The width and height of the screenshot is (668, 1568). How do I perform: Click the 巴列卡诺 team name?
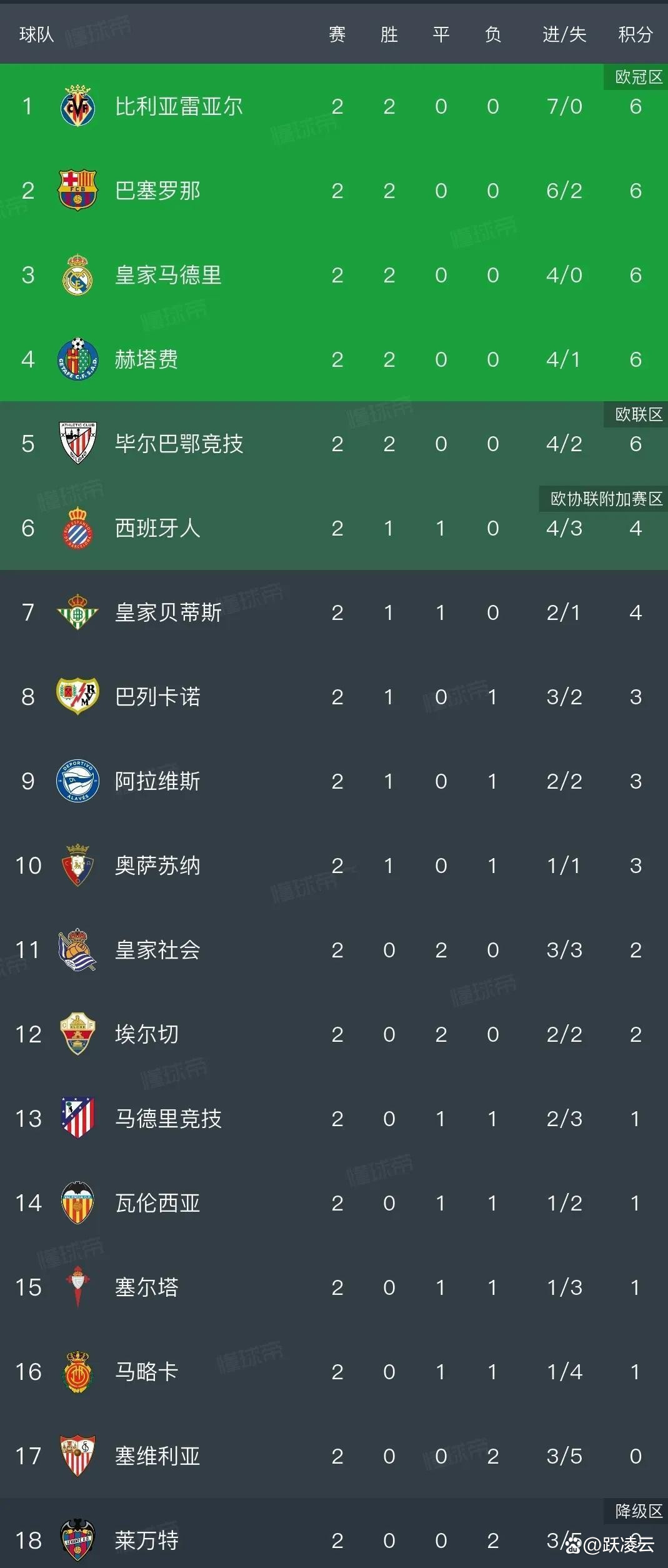[x=158, y=697]
